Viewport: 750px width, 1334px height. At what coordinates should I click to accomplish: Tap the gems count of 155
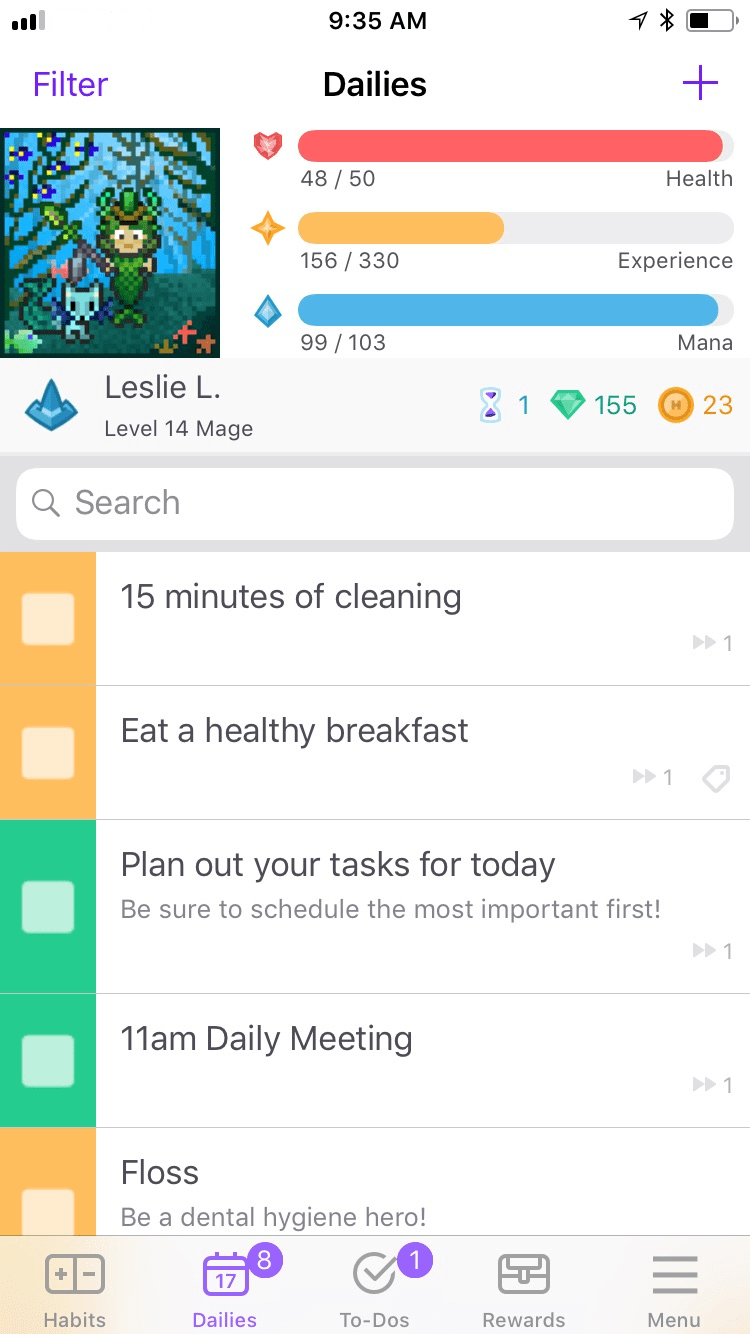pos(594,405)
